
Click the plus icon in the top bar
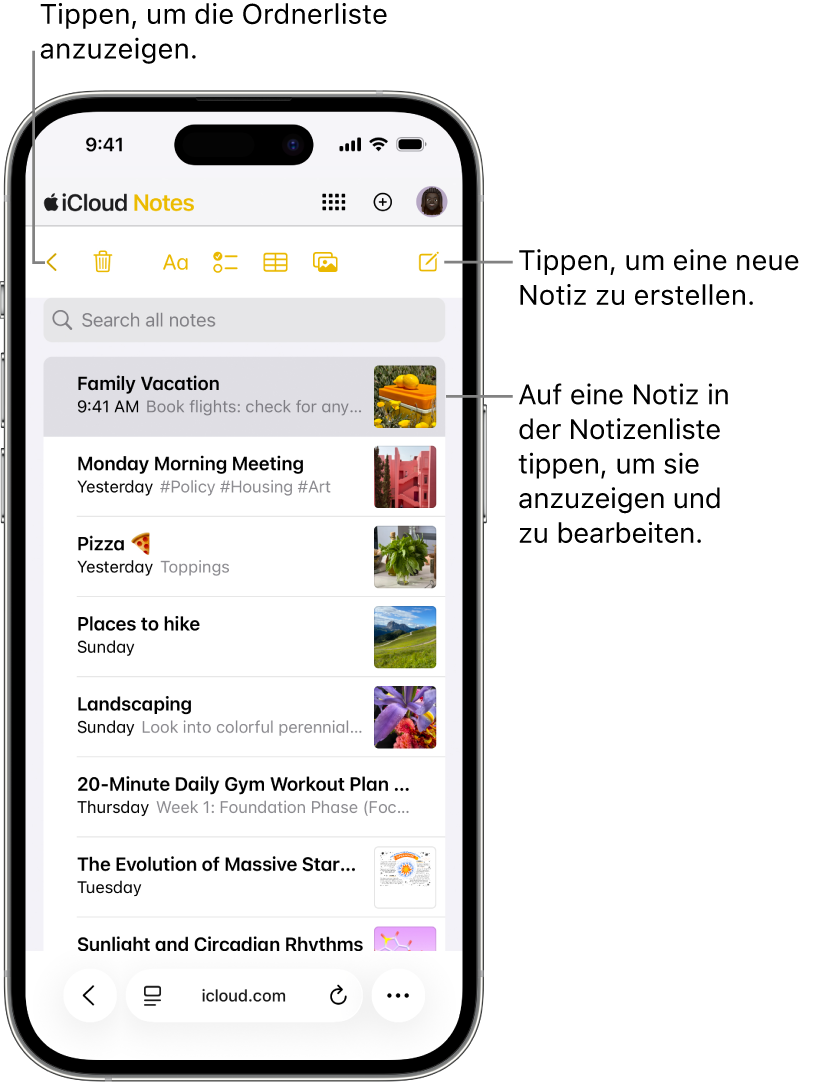click(x=382, y=202)
